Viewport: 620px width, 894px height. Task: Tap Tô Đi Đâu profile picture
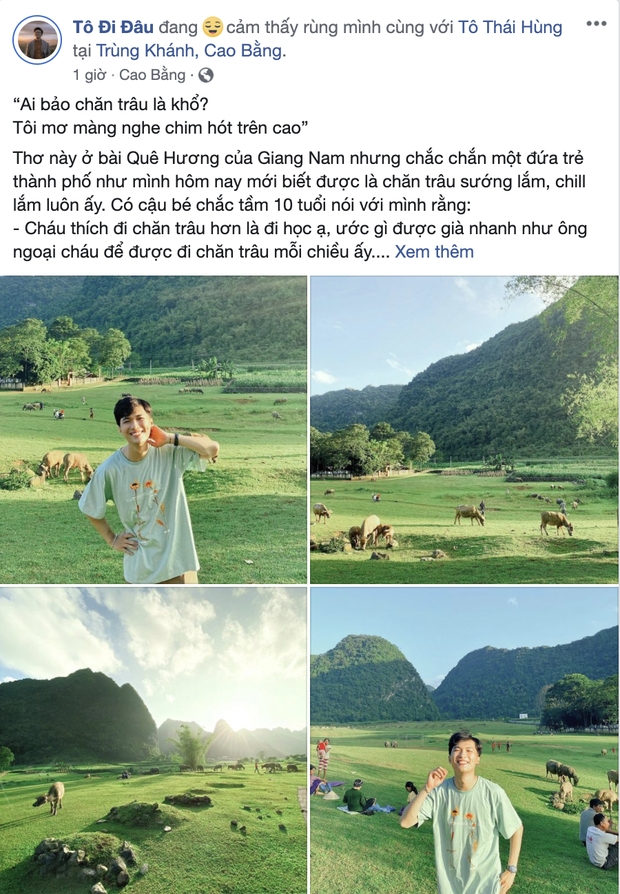coord(37,40)
